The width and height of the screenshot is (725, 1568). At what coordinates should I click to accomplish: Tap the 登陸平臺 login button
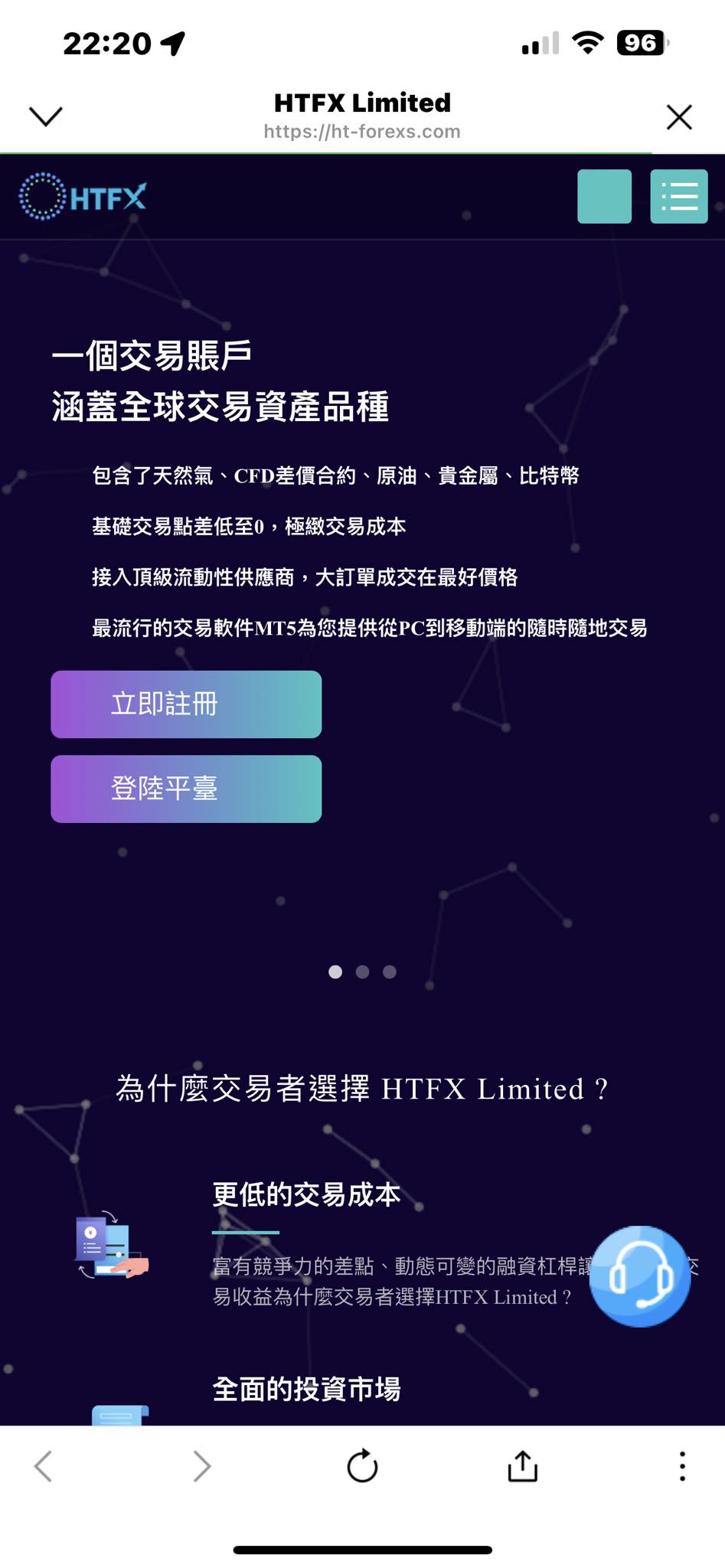point(186,789)
